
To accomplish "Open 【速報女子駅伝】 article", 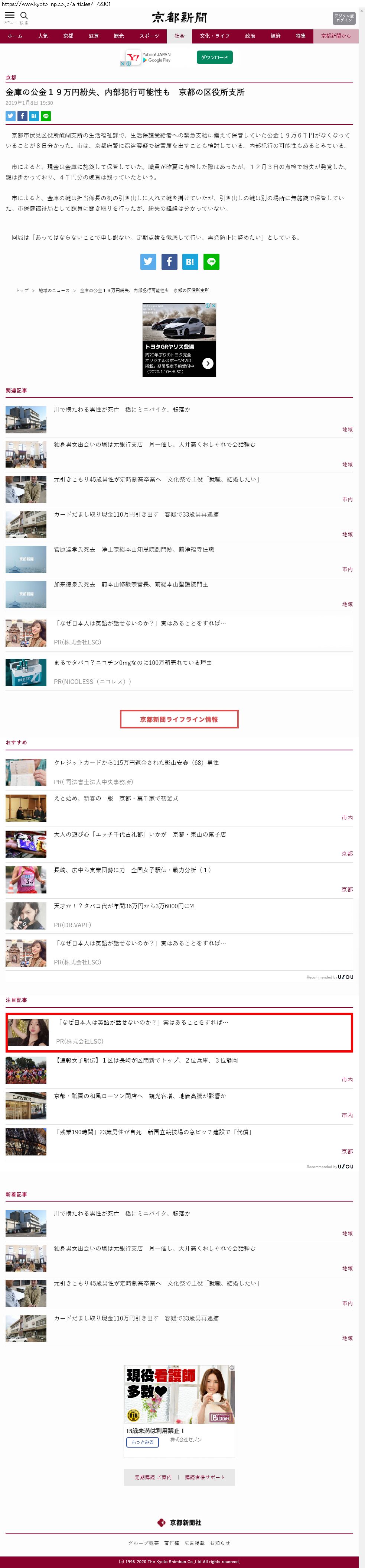I will [146, 1060].
